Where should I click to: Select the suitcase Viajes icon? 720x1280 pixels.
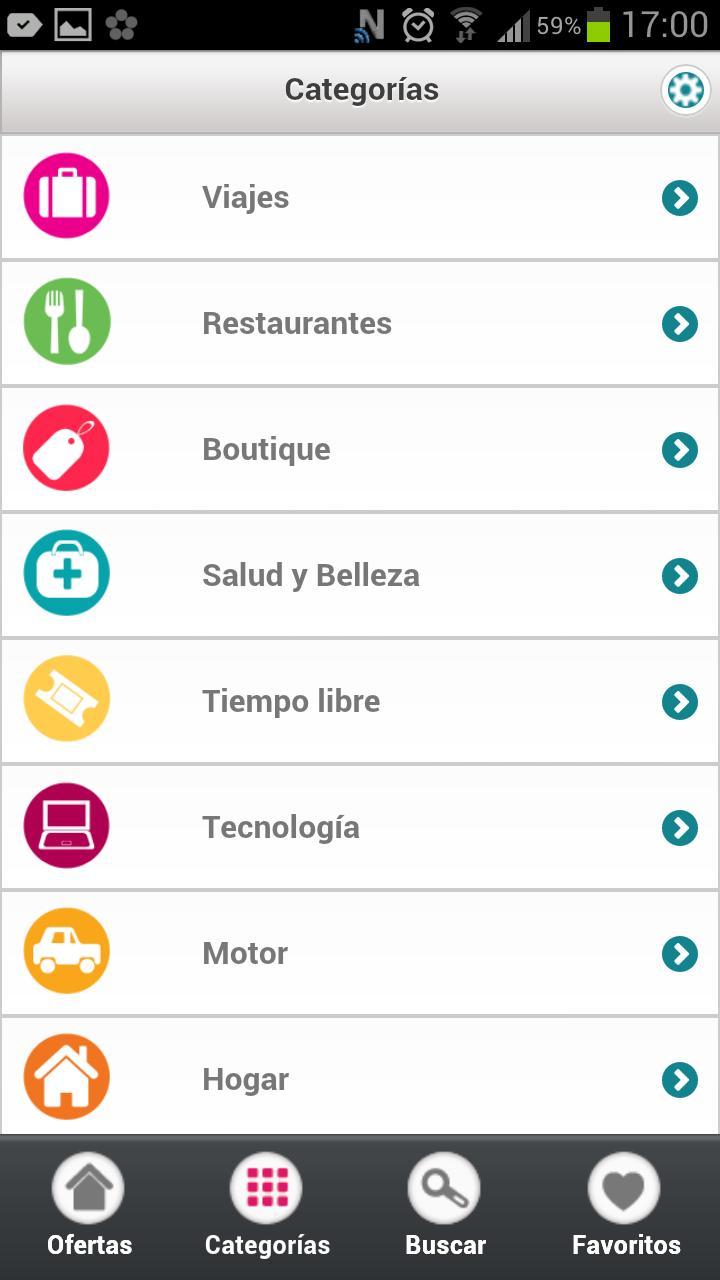[x=66, y=196]
